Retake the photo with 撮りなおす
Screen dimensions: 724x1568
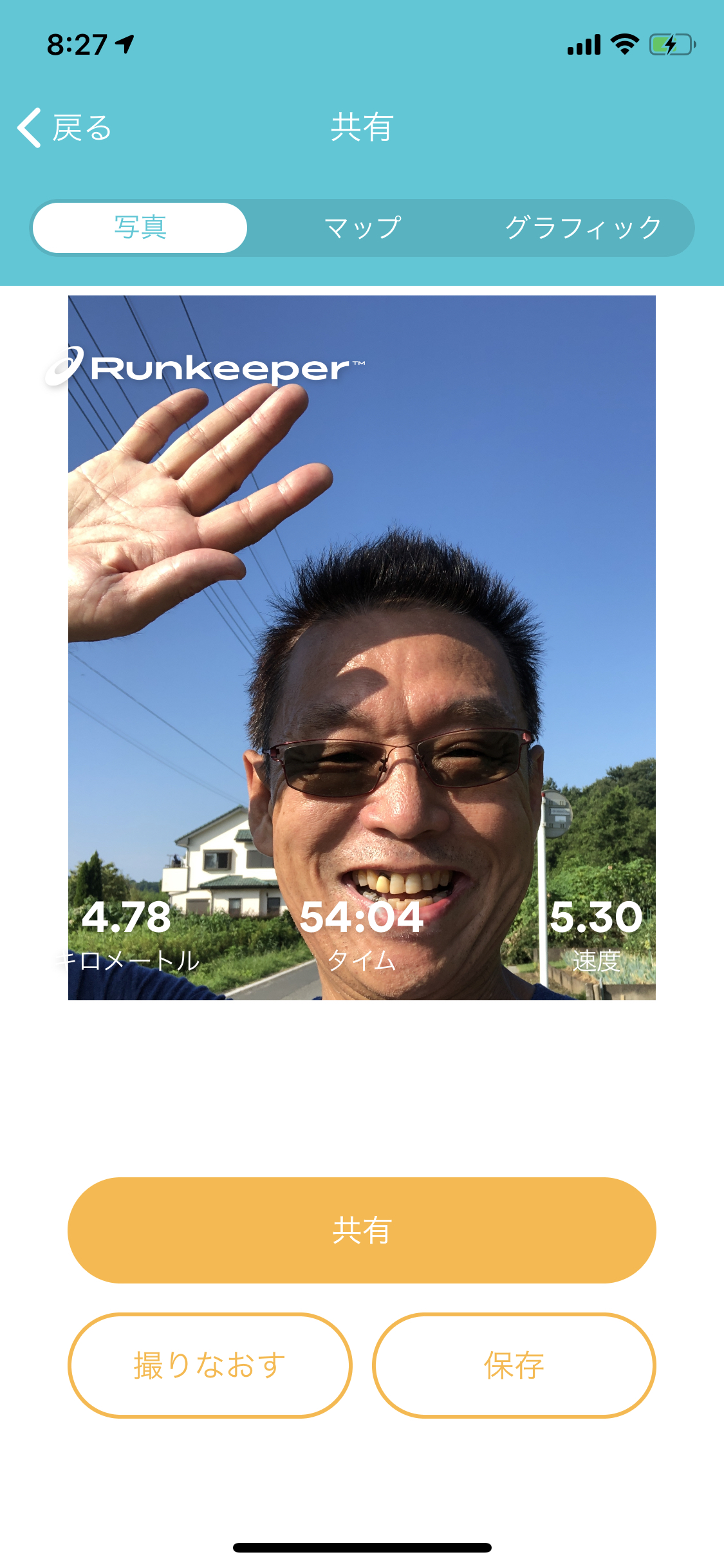[210, 1365]
